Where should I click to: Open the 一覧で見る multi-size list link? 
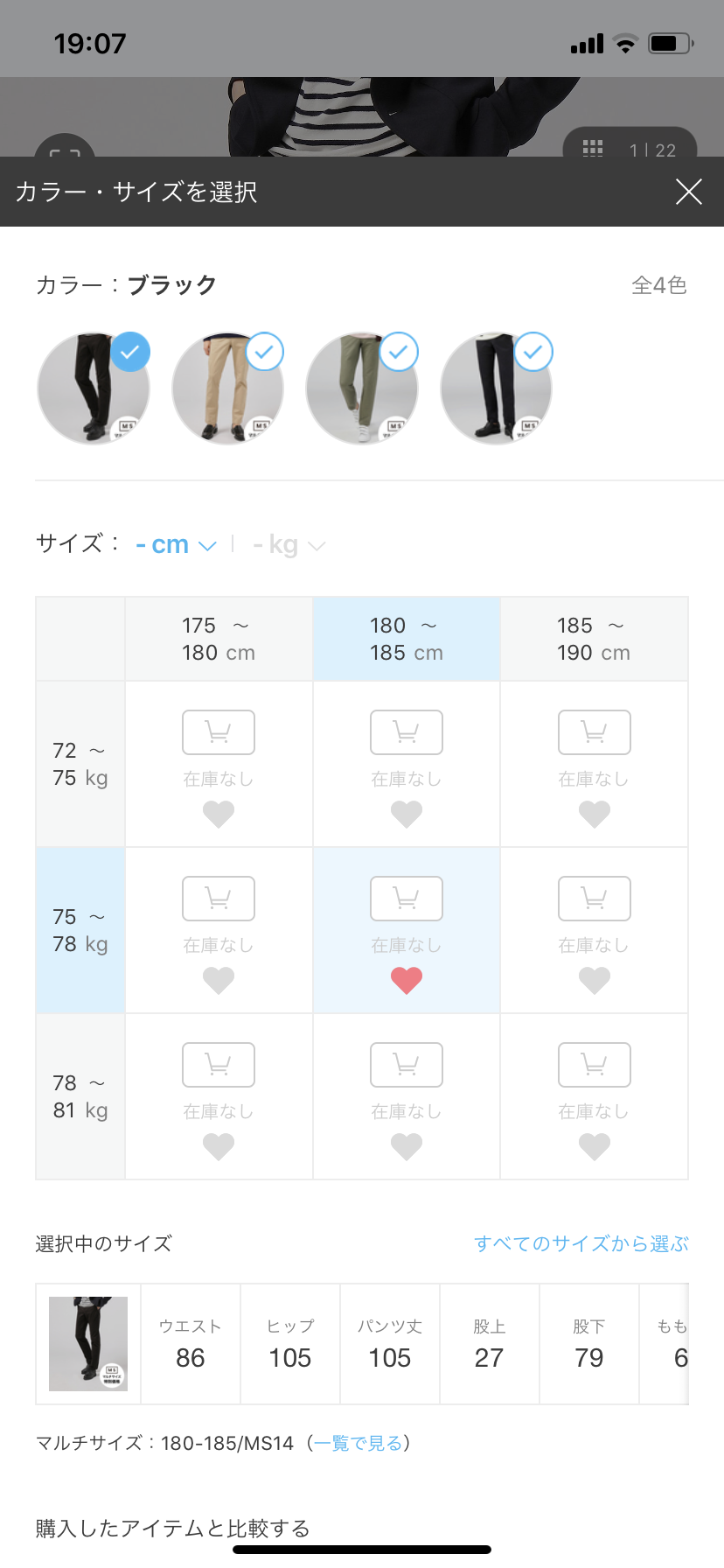pos(358,1443)
